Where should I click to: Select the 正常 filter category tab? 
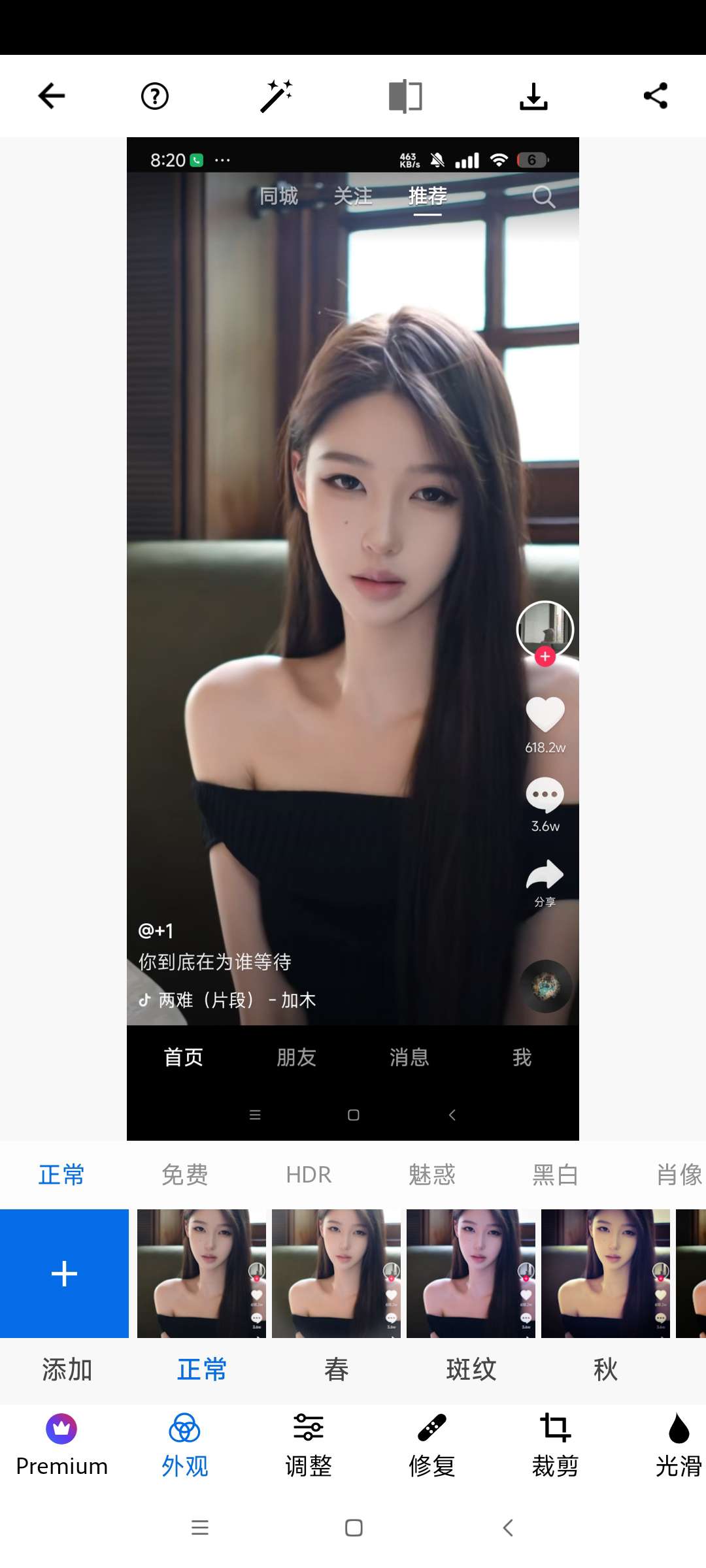[x=61, y=1175]
